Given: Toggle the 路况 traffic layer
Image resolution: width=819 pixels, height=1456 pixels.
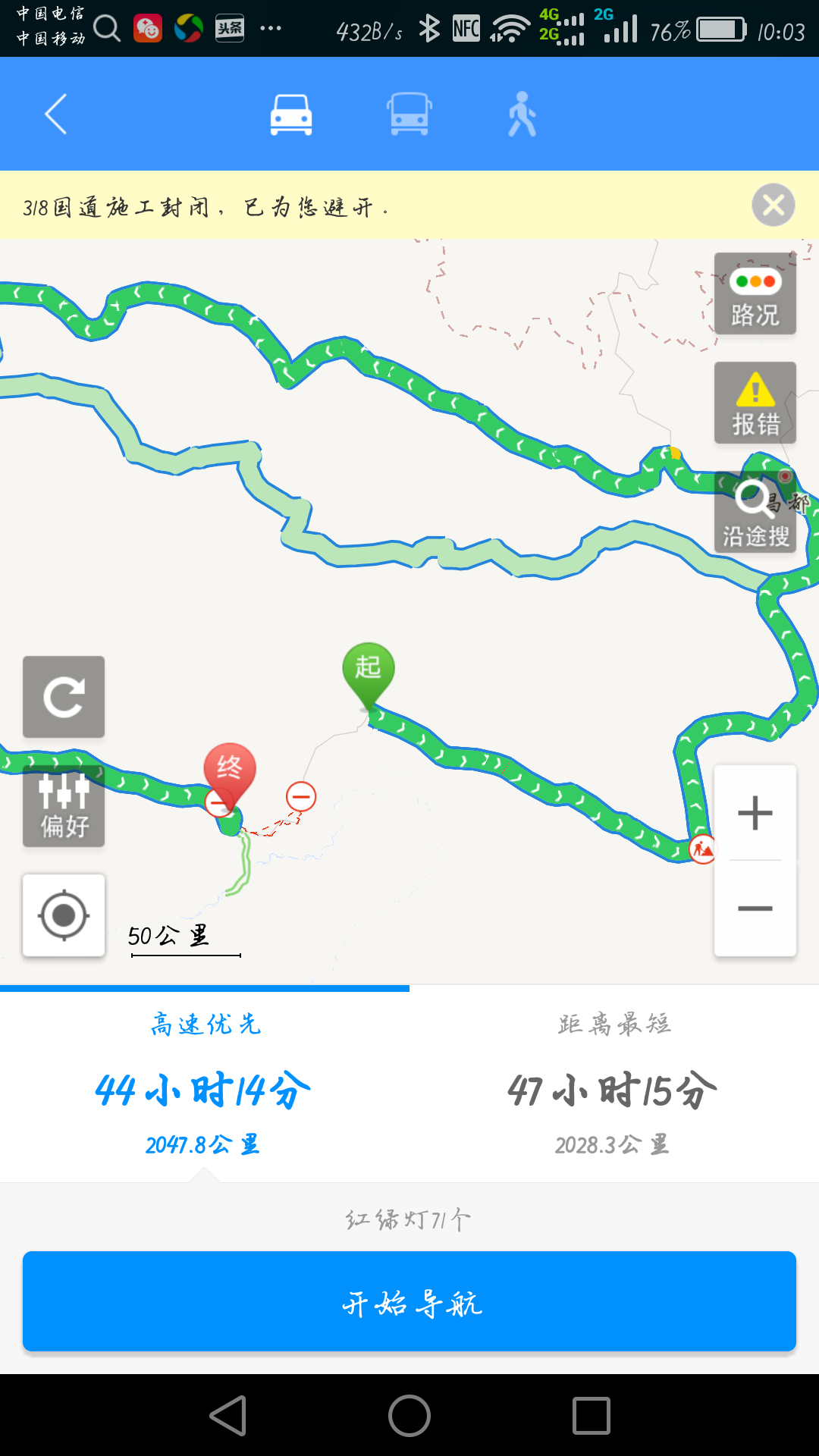Looking at the screenshot, I should (755, 293).
